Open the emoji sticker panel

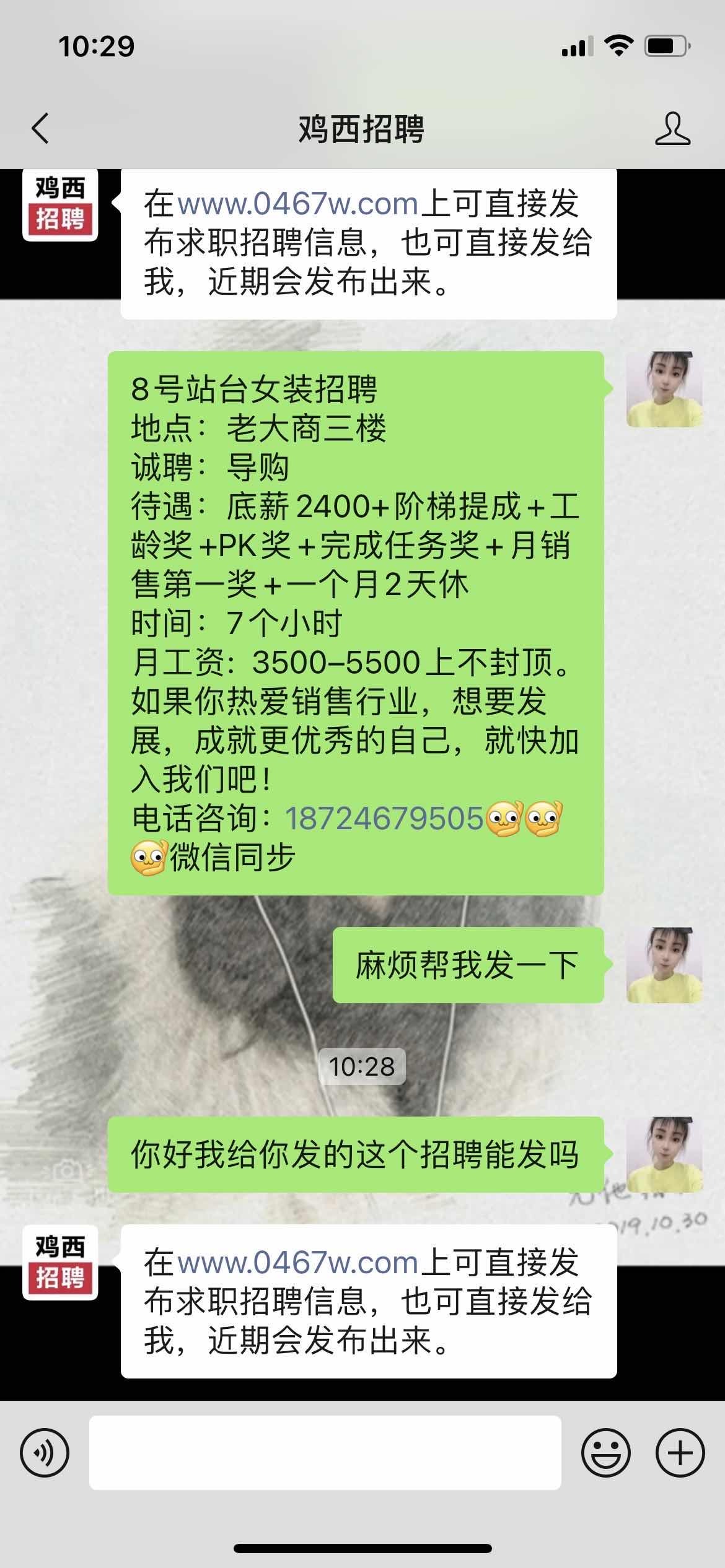(606, 1452)
